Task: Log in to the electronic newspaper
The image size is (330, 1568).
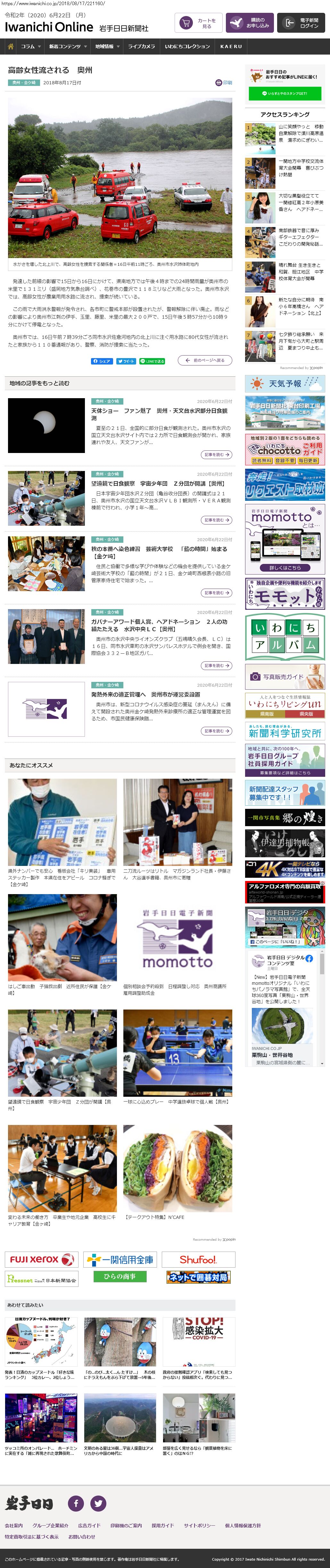Action: [x=302, y=23]
